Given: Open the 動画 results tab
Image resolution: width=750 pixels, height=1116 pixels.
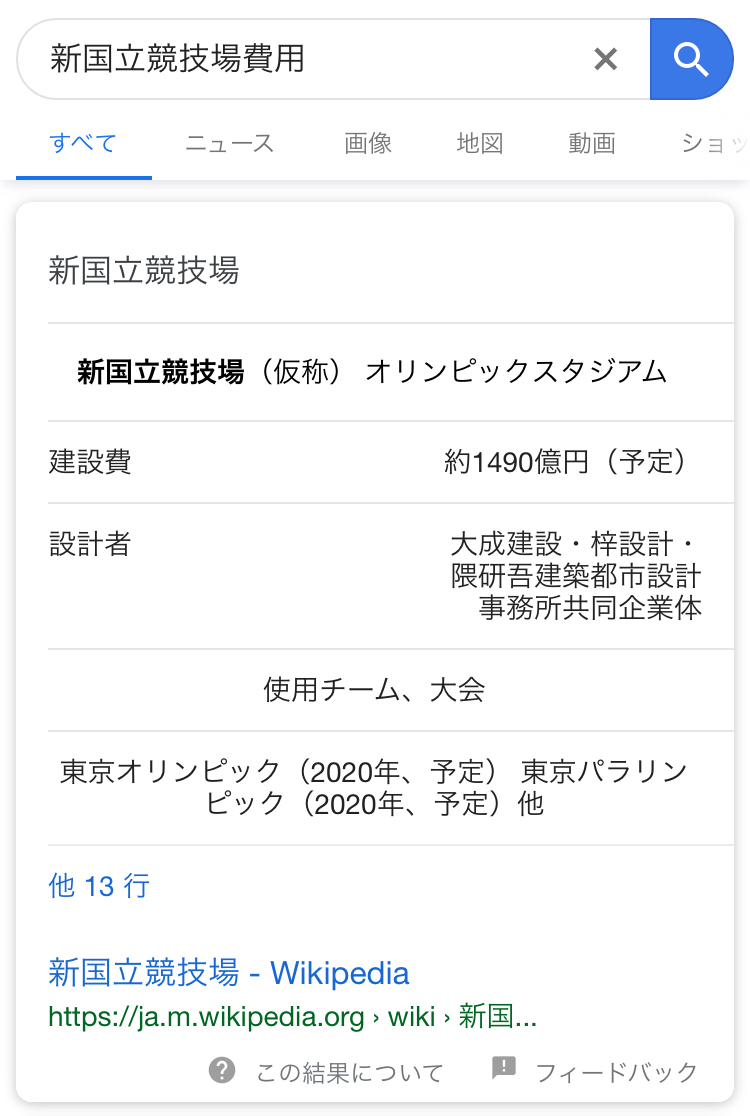Looking at the screenshot, I should [x=590, y=143].
